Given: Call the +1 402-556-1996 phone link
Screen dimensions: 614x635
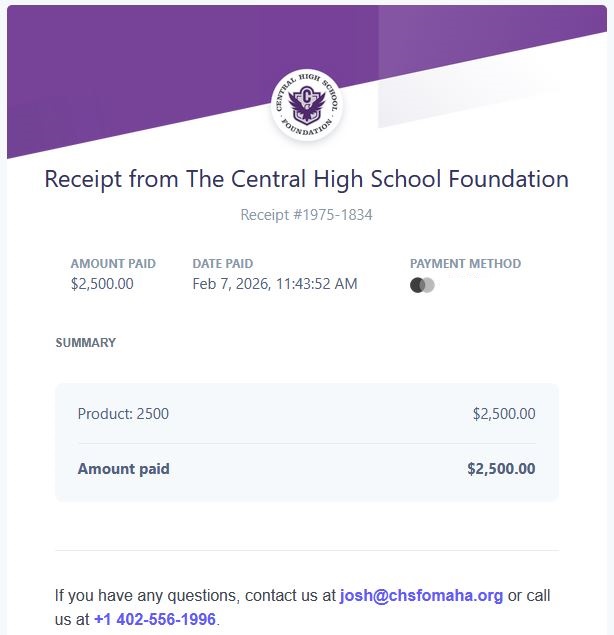Looking at the screenshot, I should 154,620.
